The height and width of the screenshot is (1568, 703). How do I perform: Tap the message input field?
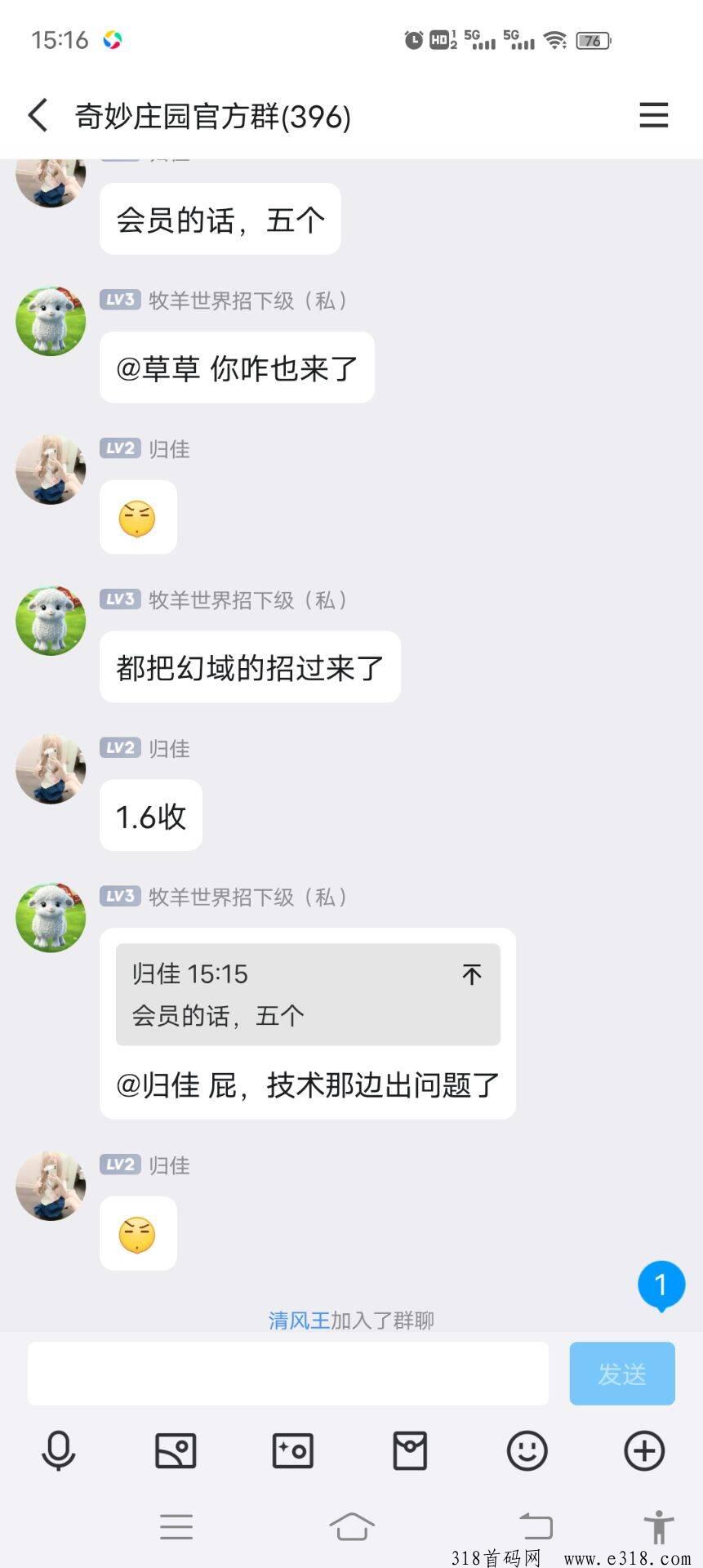tap(287, 1374)
